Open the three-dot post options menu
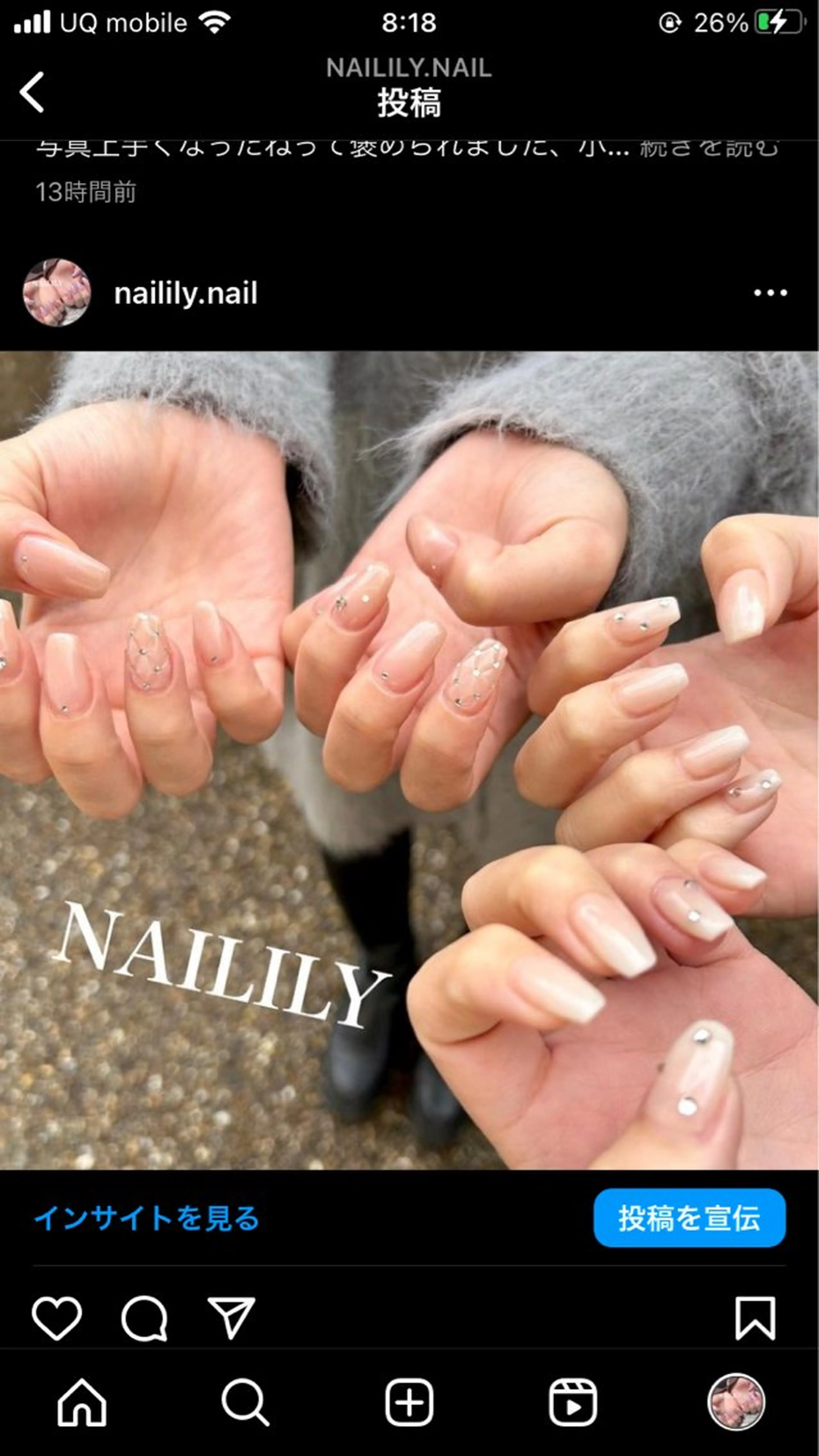 (770, 293)
